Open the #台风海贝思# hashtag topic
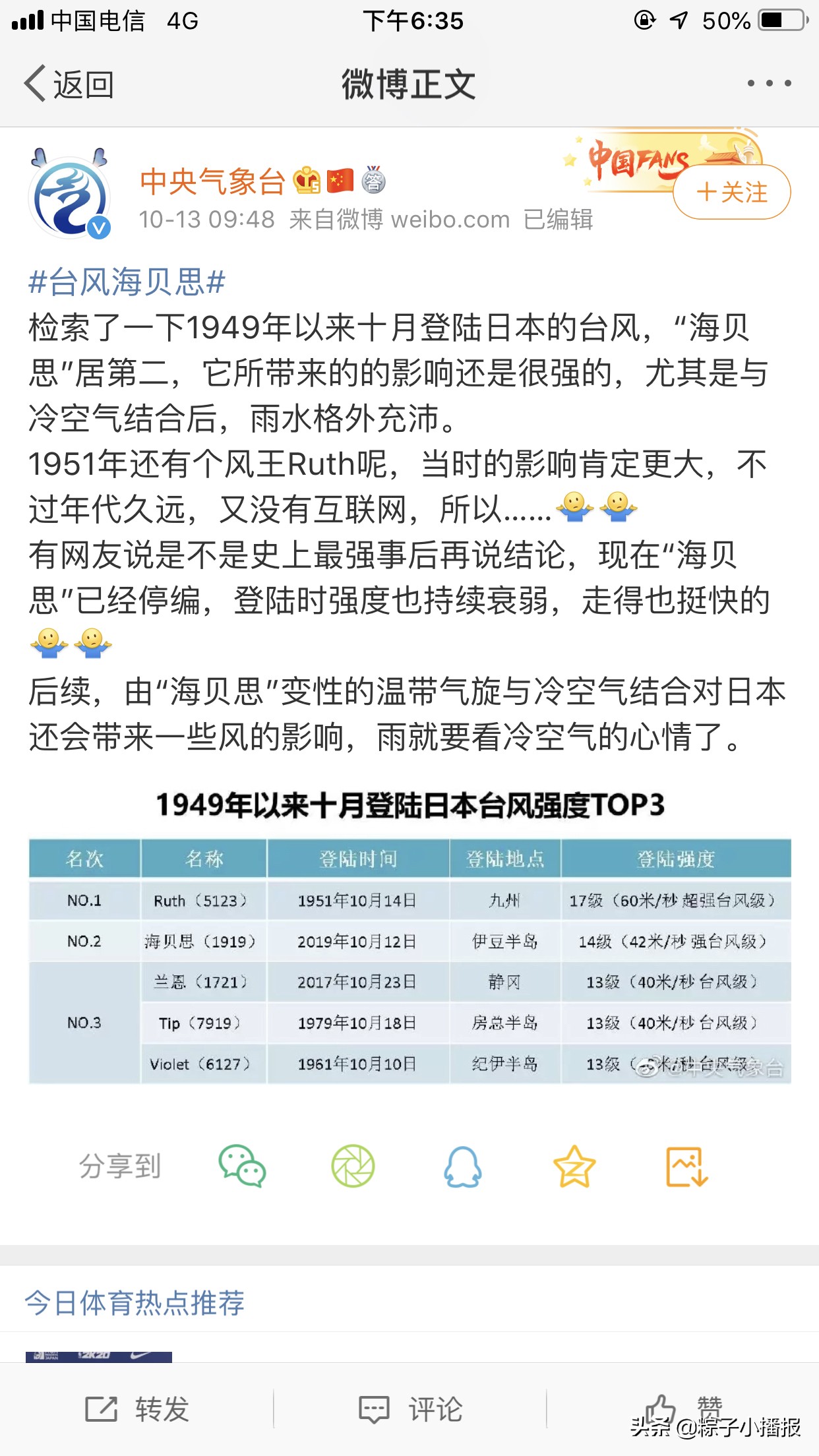This screenshot has height=1456, width=819. click(x=127, y=282)
